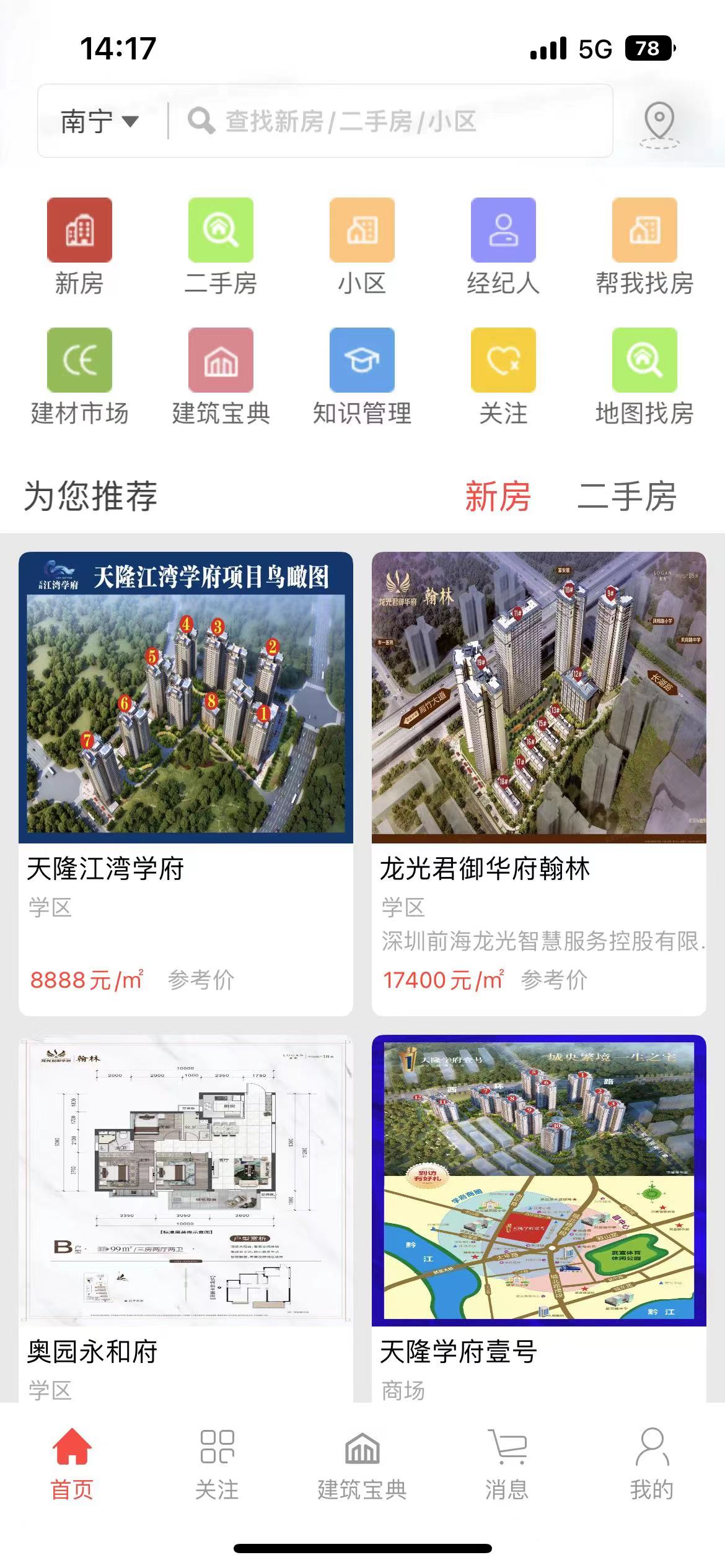
Task: Switch recommendations to the 二手房 tab
Action: [626, 497]
